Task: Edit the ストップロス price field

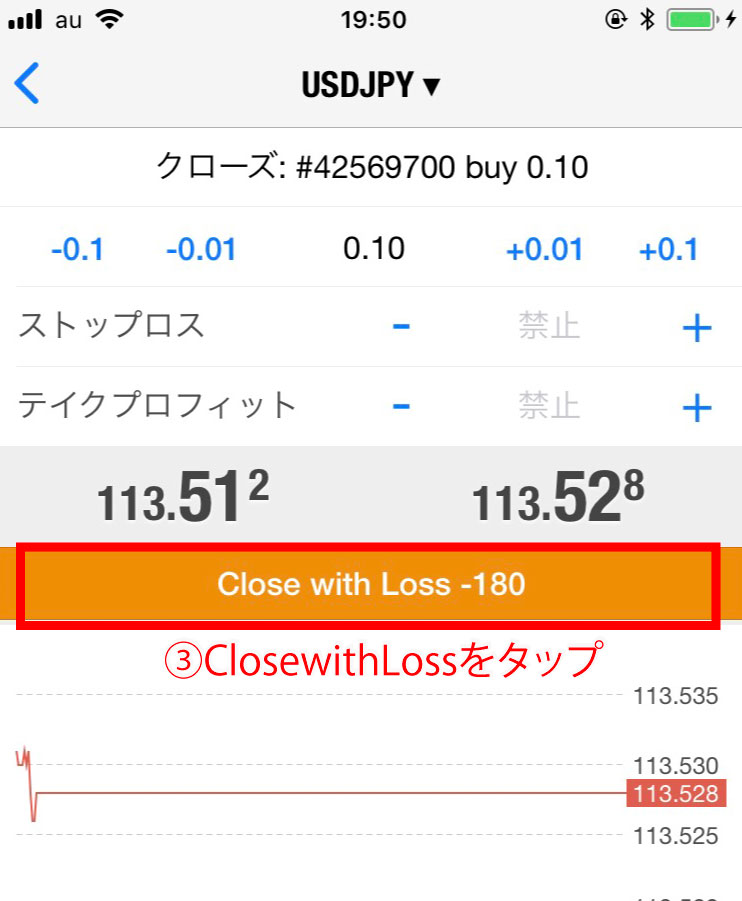Action: pos(549,326)
